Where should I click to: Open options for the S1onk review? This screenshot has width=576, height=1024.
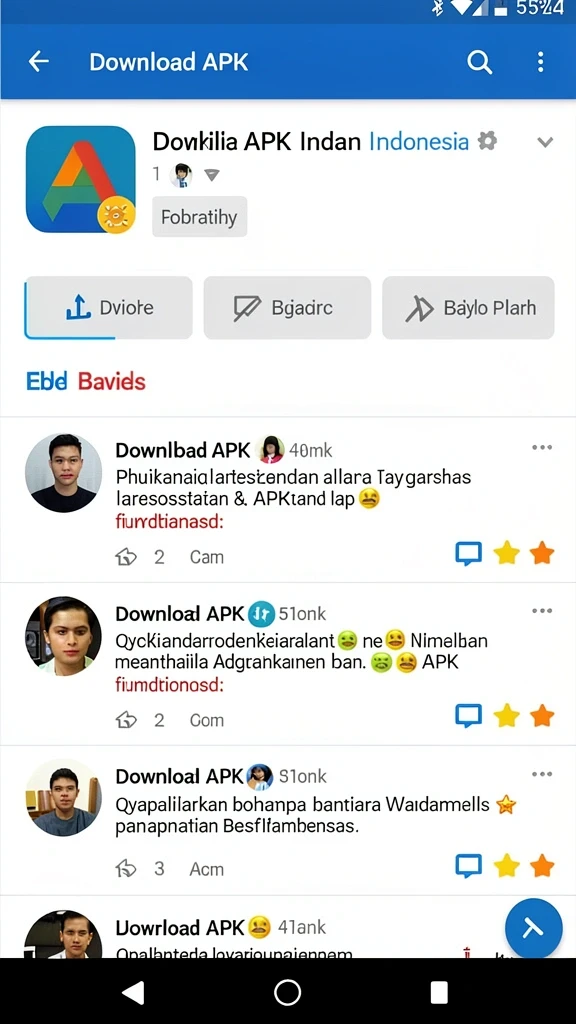click(x=542, y=774)
